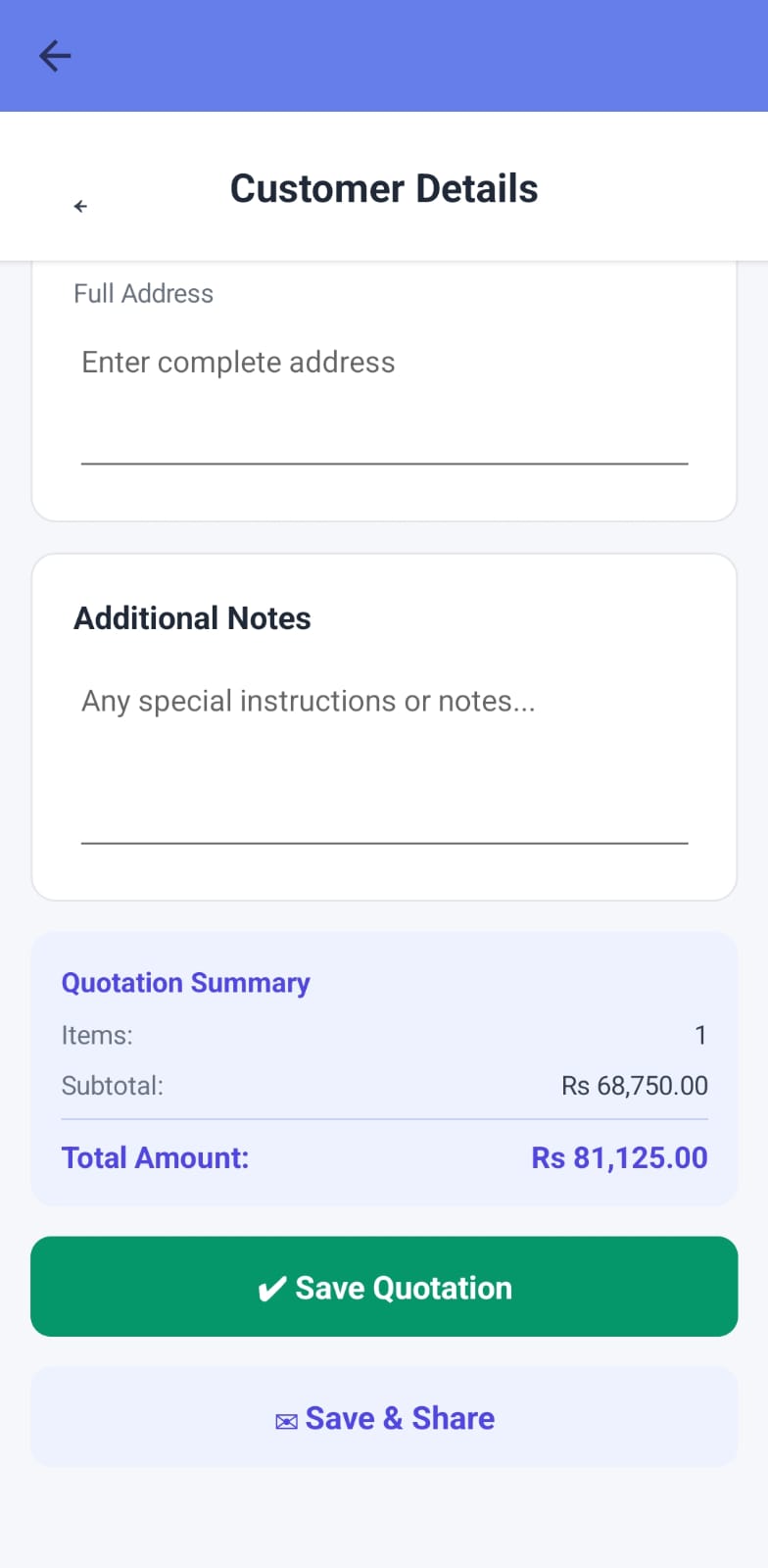The image size is (768, 1568).
Task: Click the small back arrow beside Customer Details
Action: pyautogui.click(x=79, y=207)
